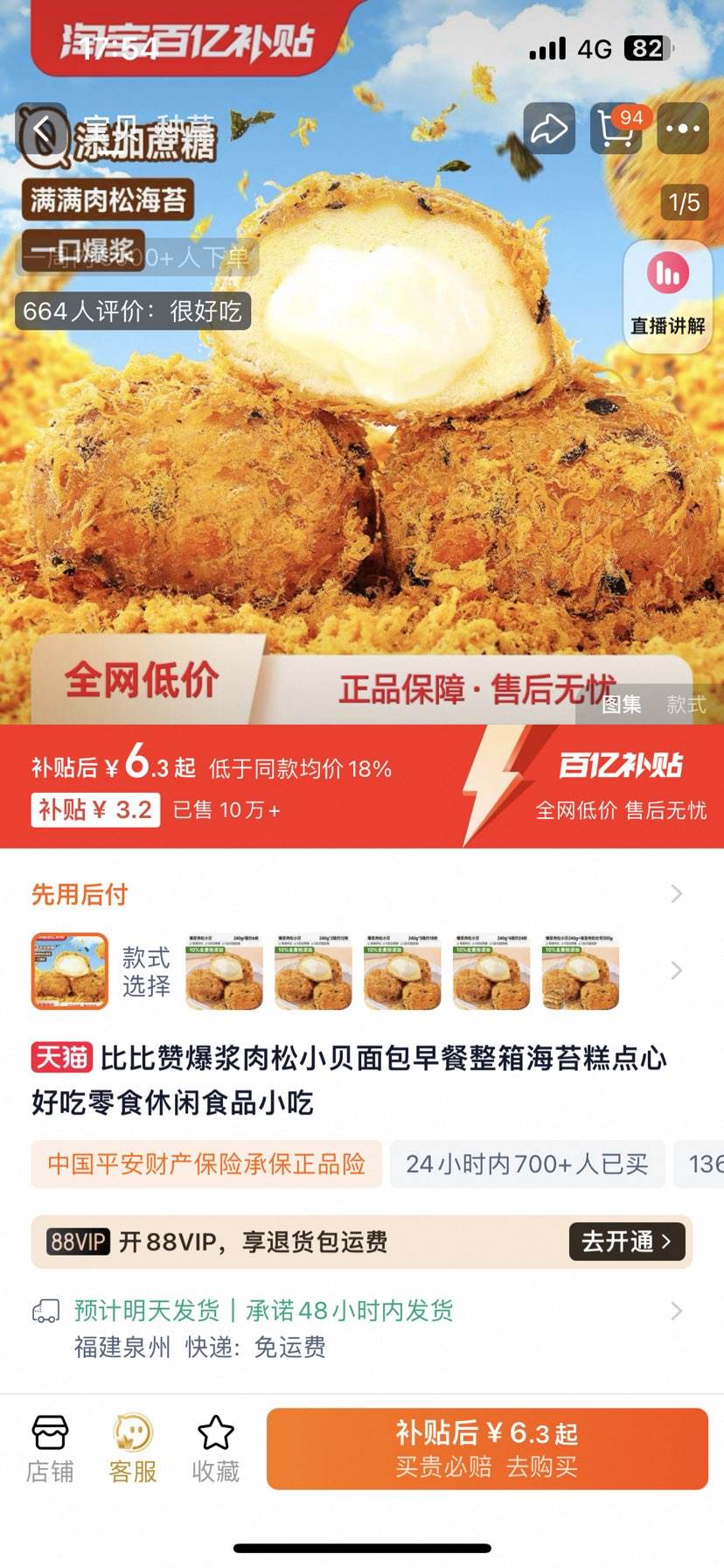The width and height of the screenshot is (724, 1568).
Task: Open the 664人评价 reviews tag
Action: point(133,311)
